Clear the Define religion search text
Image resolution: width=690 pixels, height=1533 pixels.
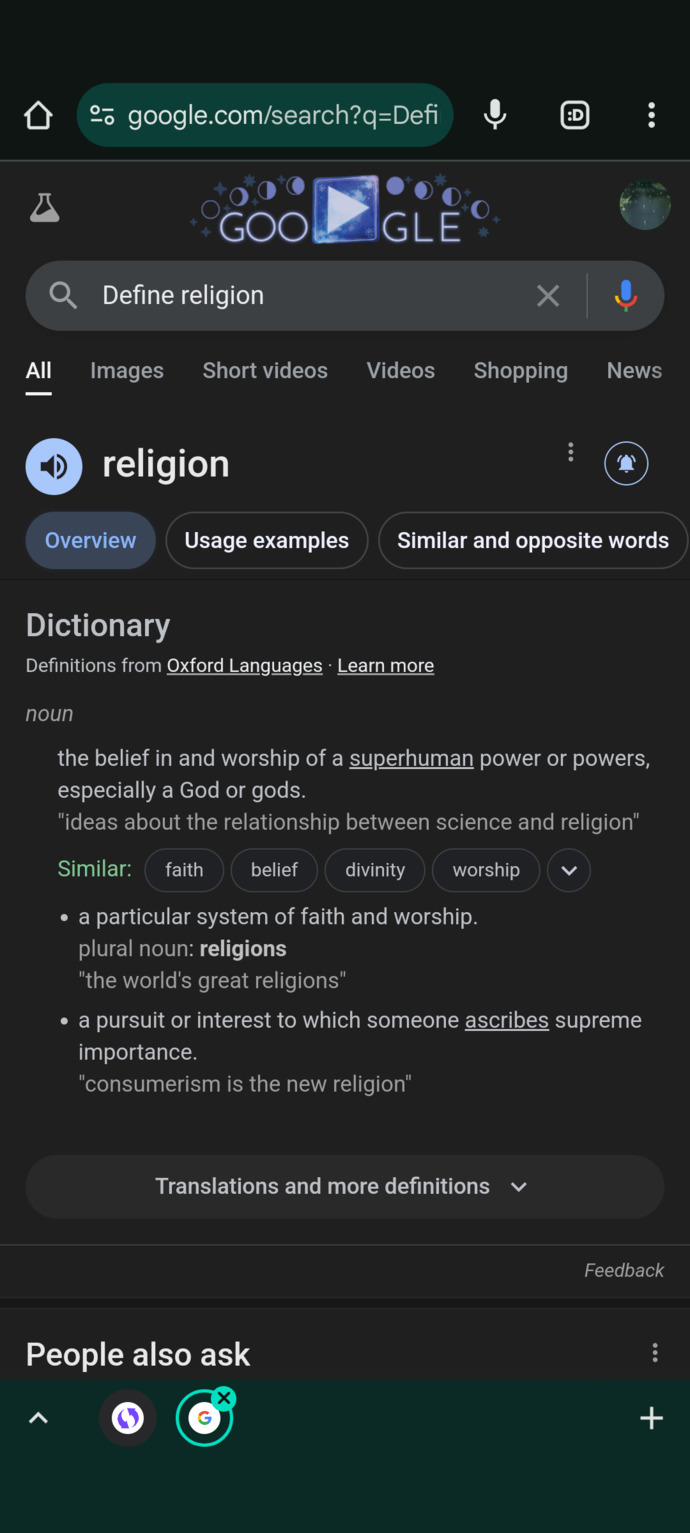tap(548, 295)
